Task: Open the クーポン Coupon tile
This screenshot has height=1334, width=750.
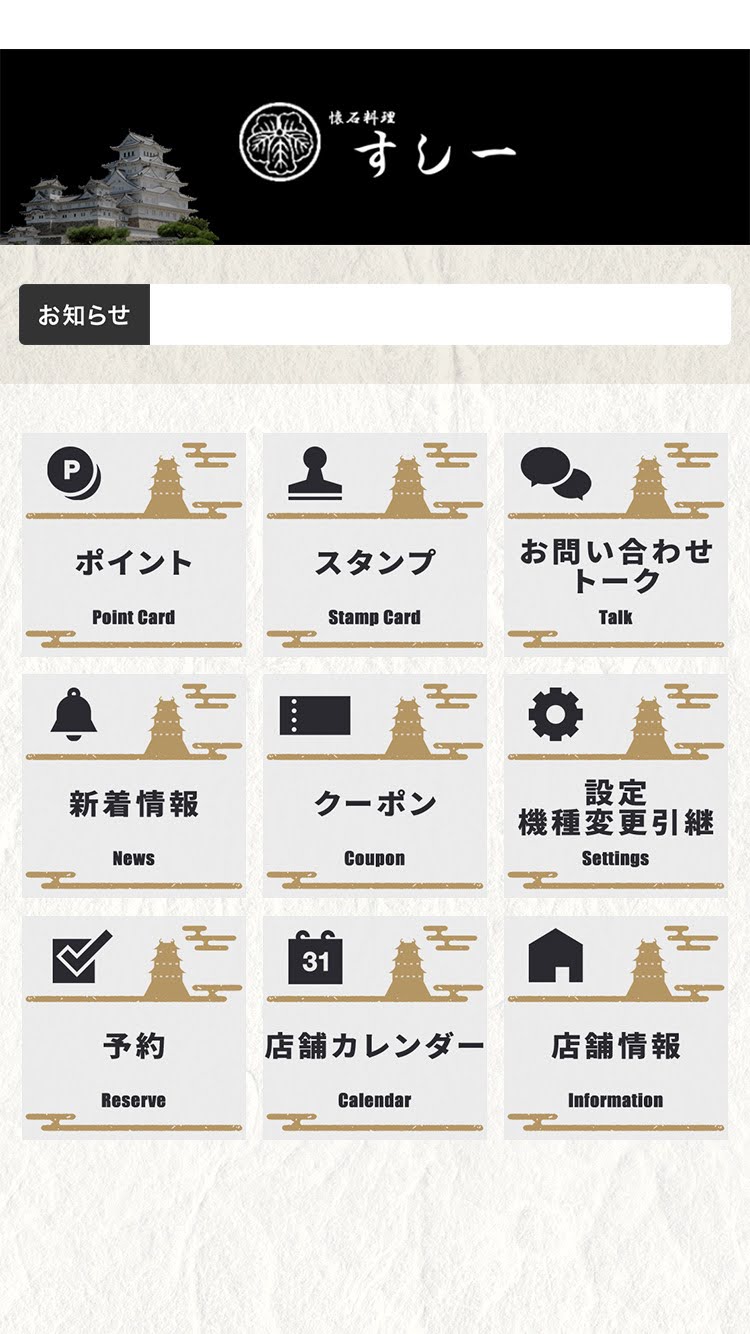Action: coord(375,786)
